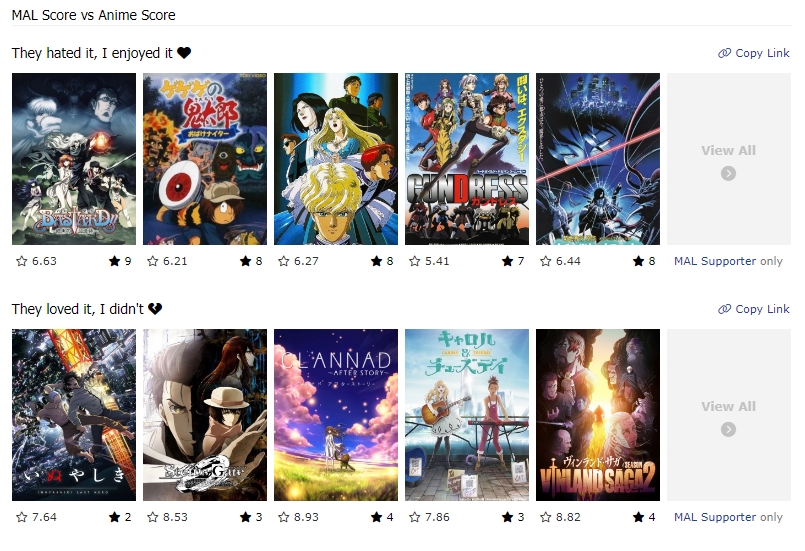Open the GeGeGe no Kitaro poster scored 6.21

click(x=205, y=159)
